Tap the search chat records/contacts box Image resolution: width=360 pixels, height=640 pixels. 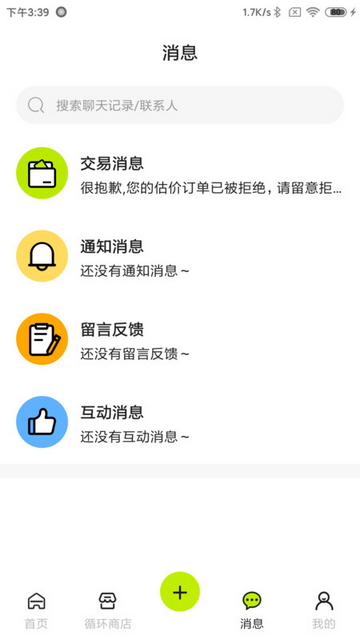pos(180,105)
